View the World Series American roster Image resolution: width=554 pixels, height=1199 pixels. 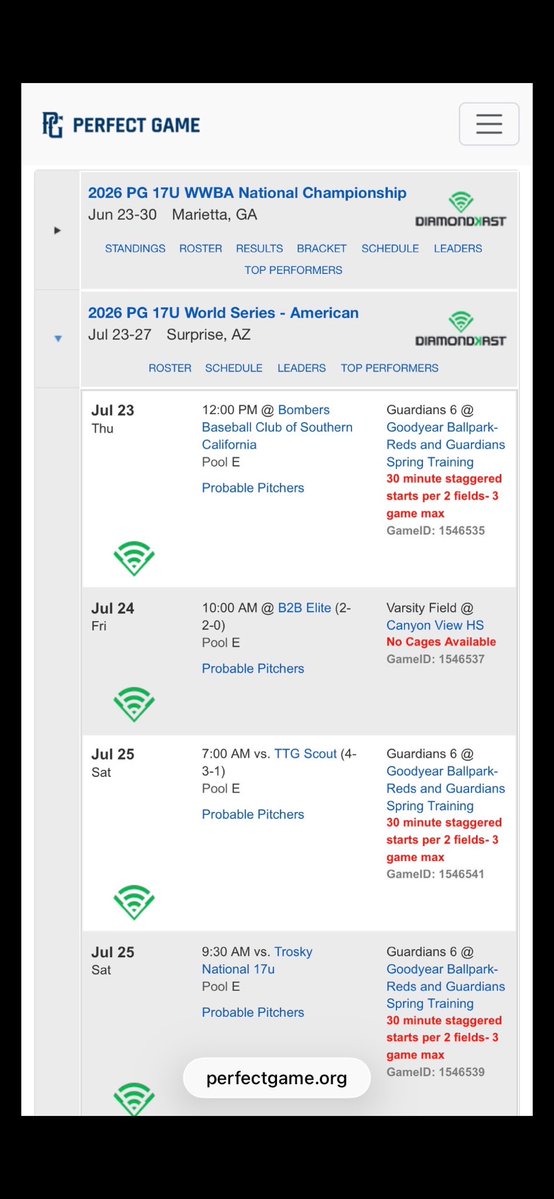click(170, 368)
